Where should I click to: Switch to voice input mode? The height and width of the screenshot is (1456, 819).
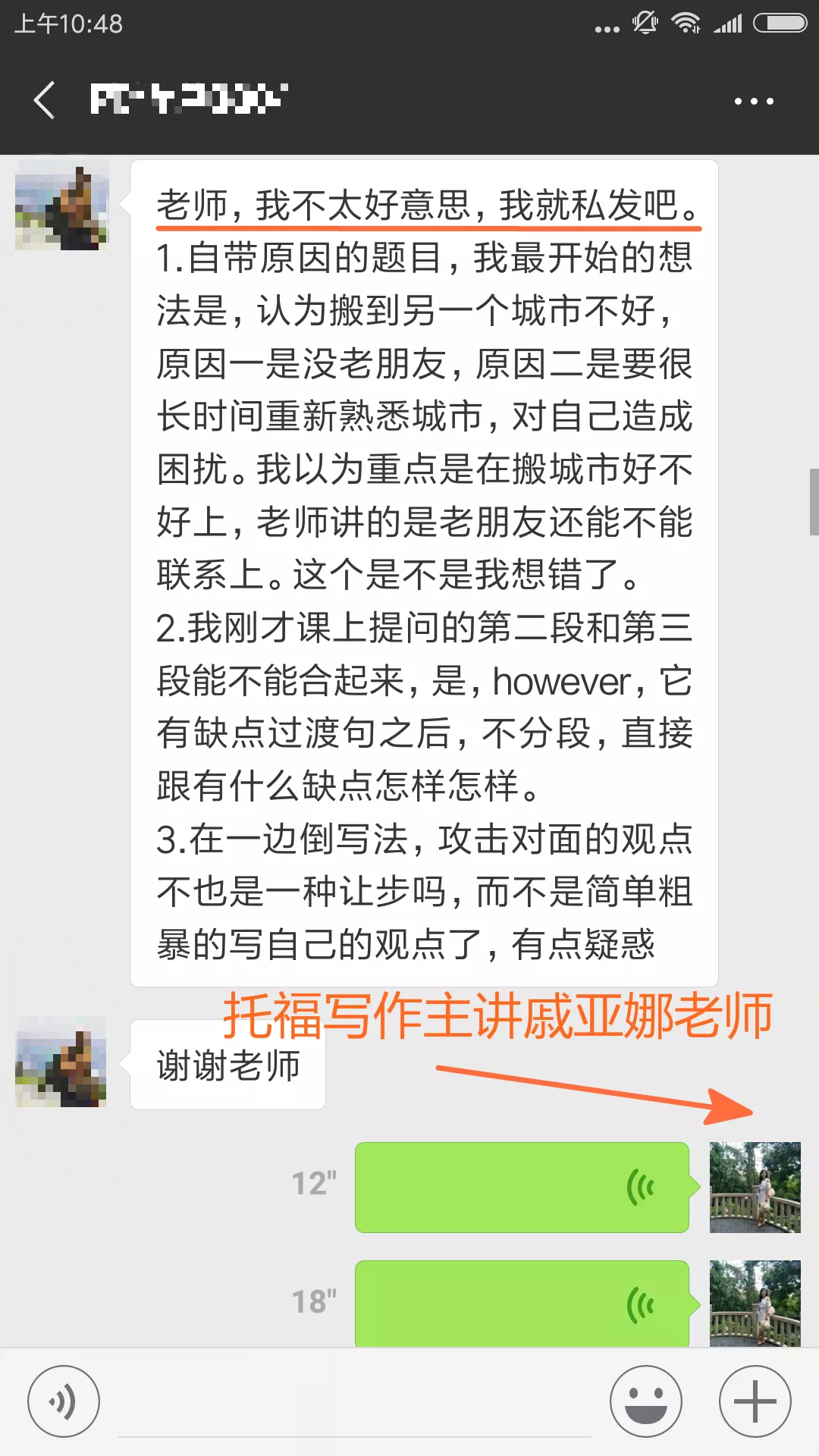[64, 1401]
